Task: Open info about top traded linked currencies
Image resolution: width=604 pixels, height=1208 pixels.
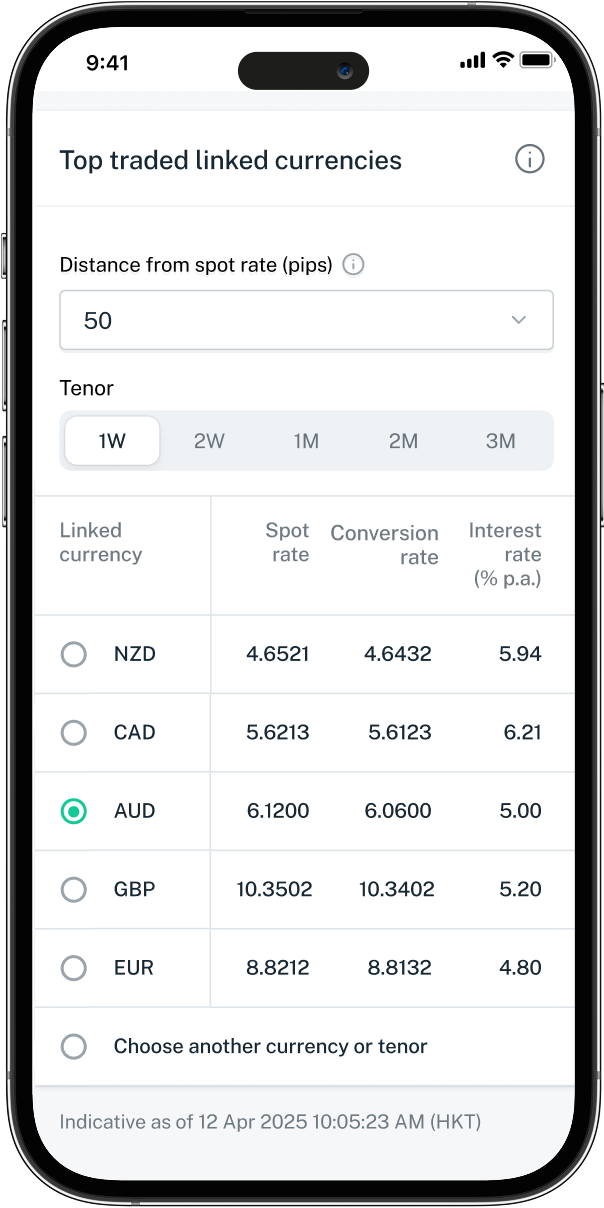Action: pyautogui.click(x=529, y=159)
